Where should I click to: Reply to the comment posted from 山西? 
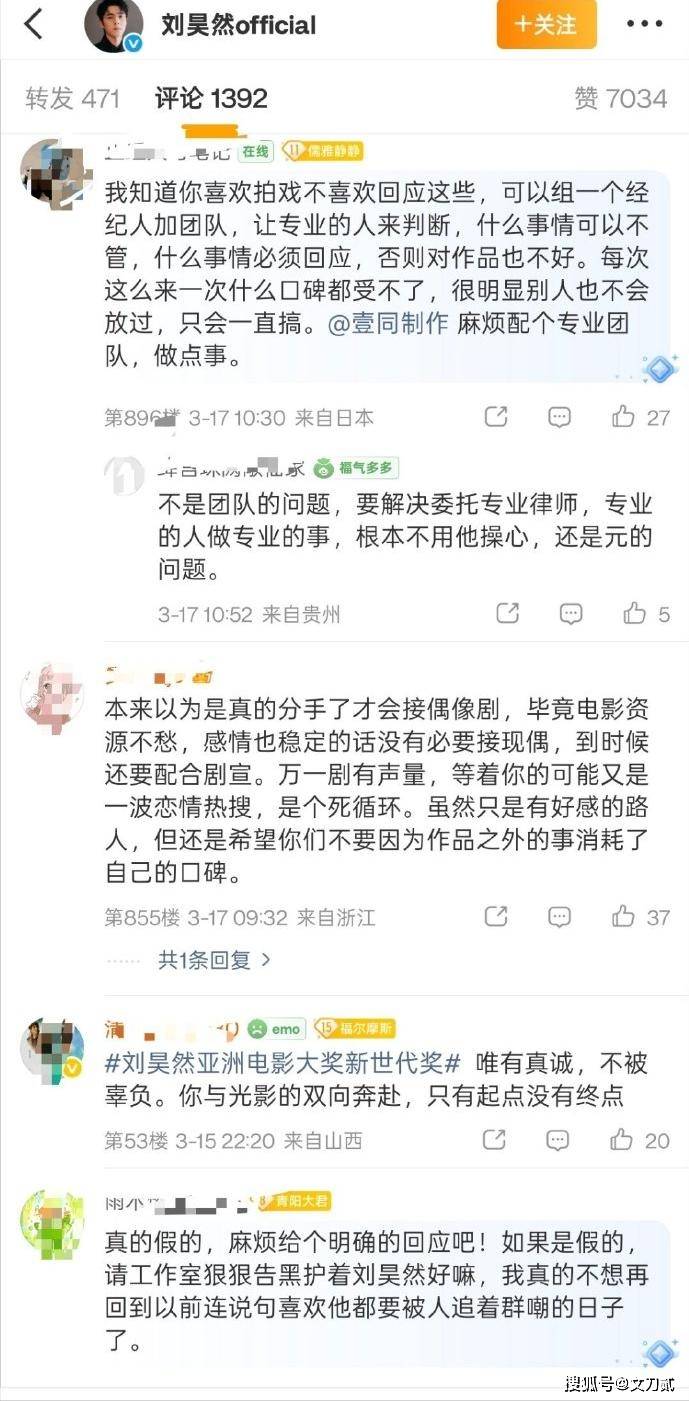[x=558, y=1139]
